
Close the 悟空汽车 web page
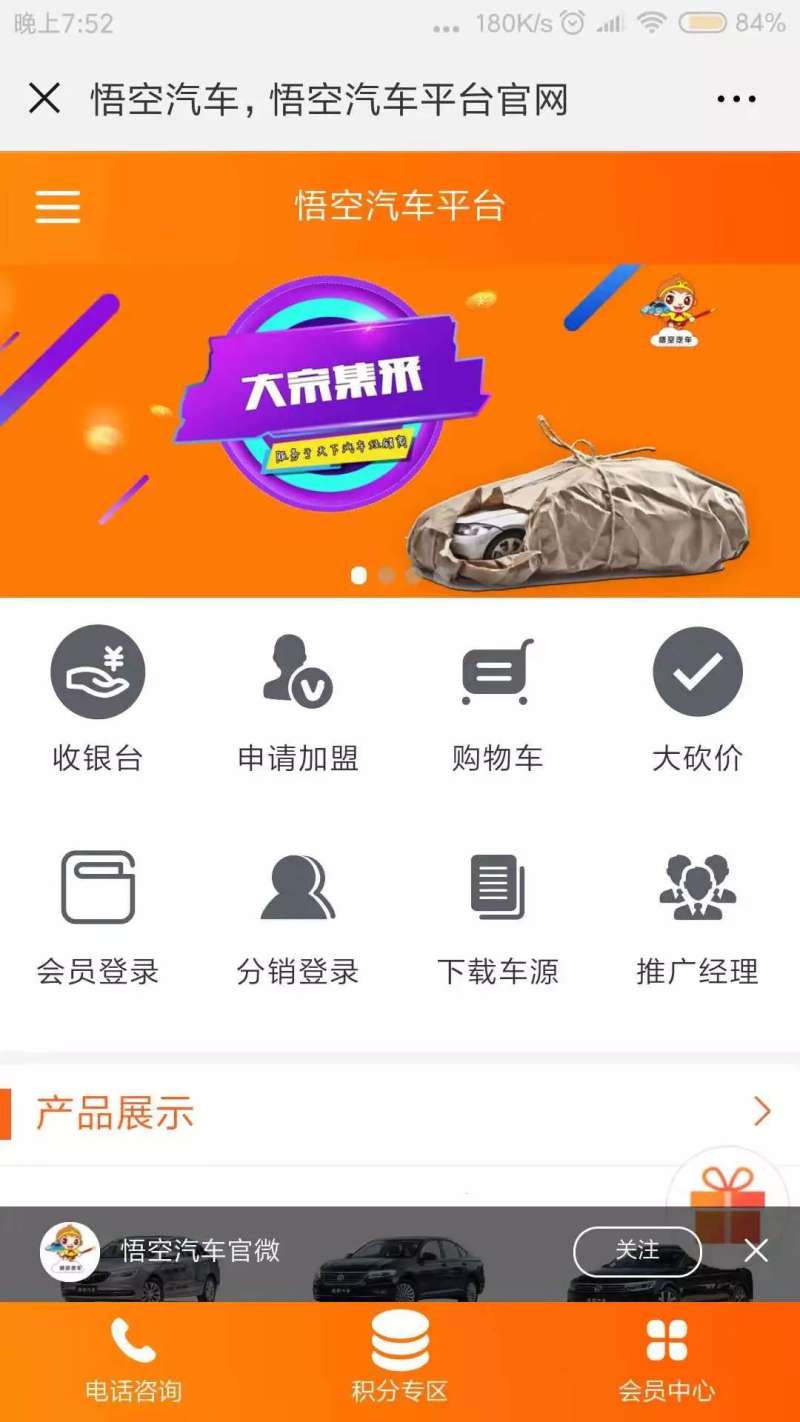tap(45, 99)
